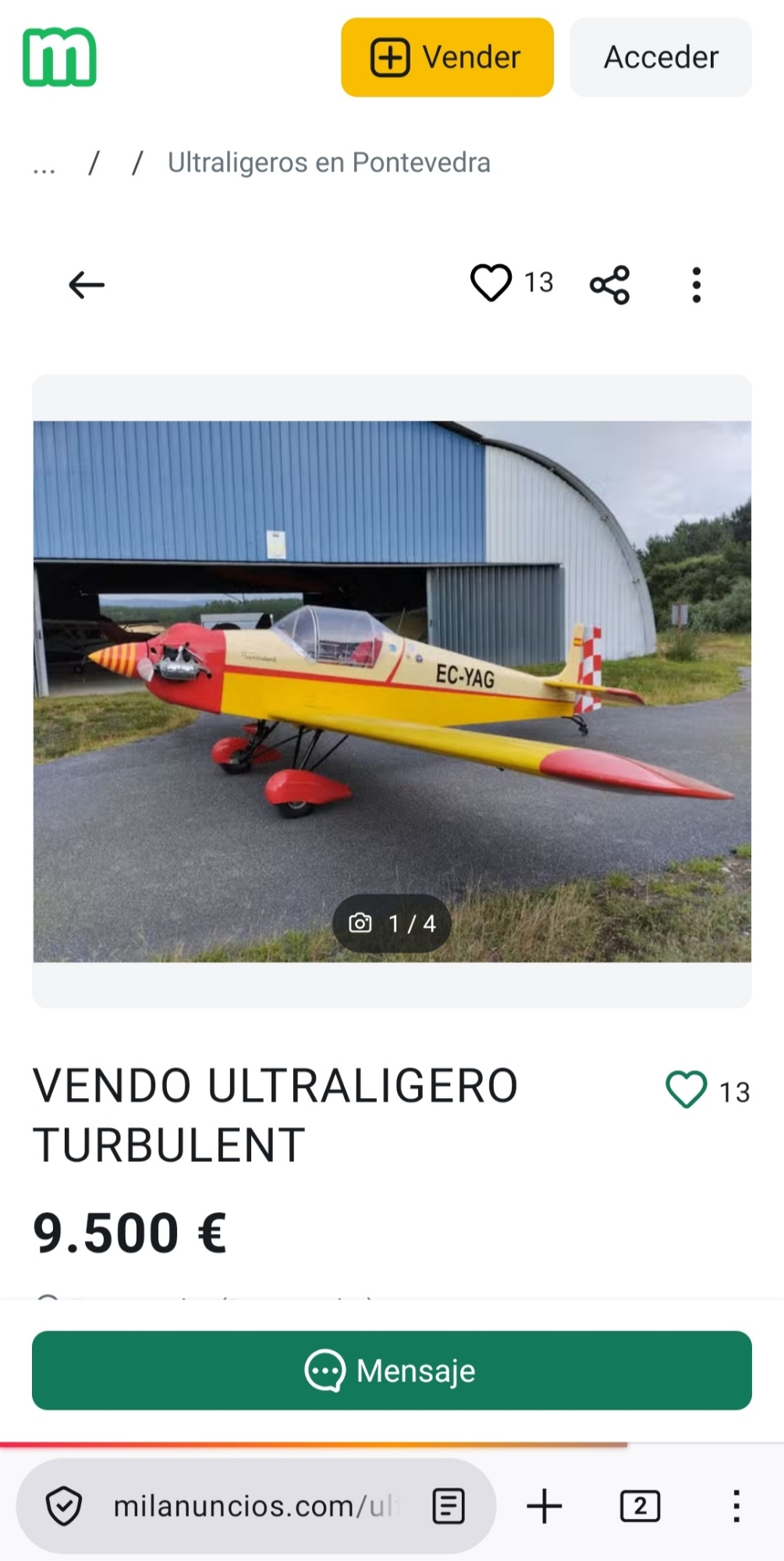Open the browser three-dot menu
Image resolution: width=784 pixels, height=1561 pixels.
736,1506
